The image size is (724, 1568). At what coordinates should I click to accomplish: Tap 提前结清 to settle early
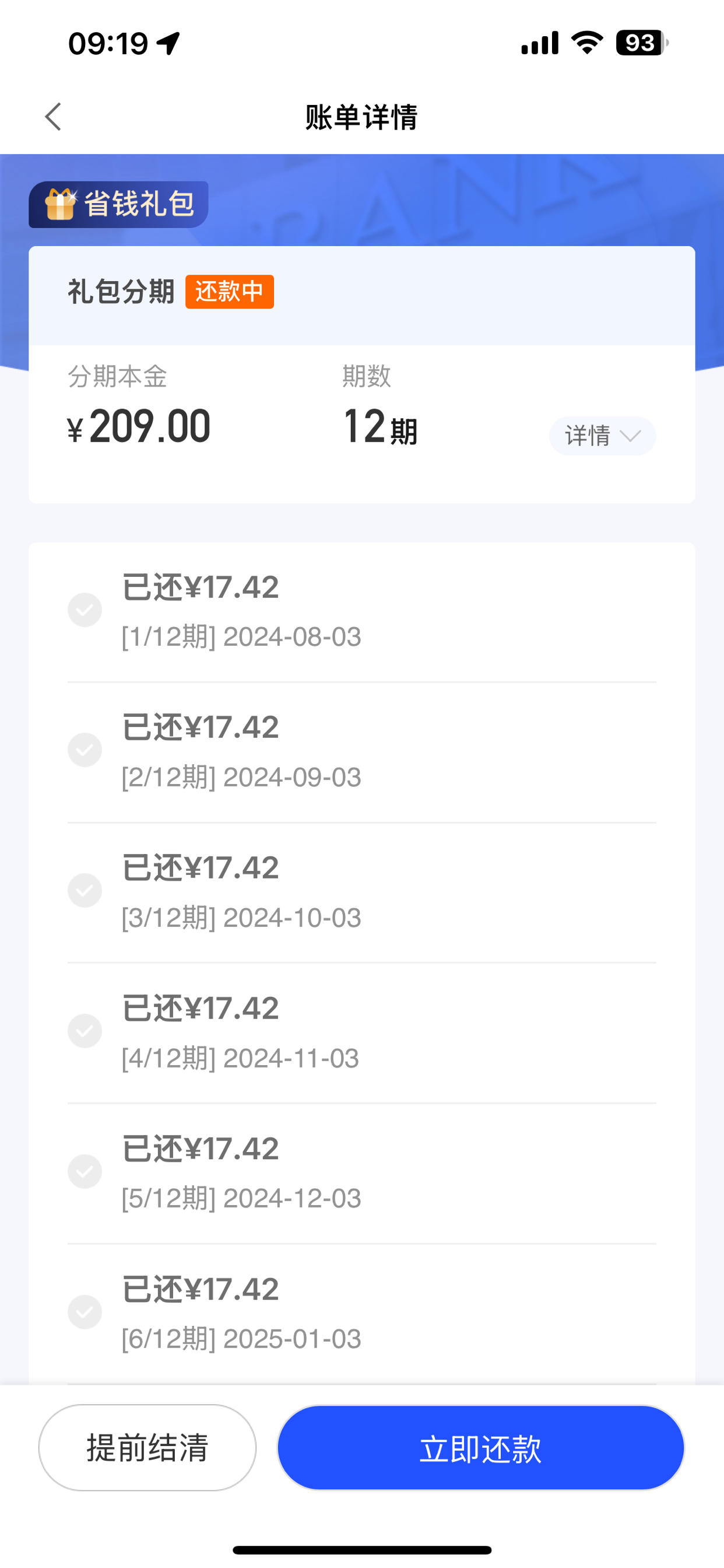pyautogui.click(x=147, y=1447)
